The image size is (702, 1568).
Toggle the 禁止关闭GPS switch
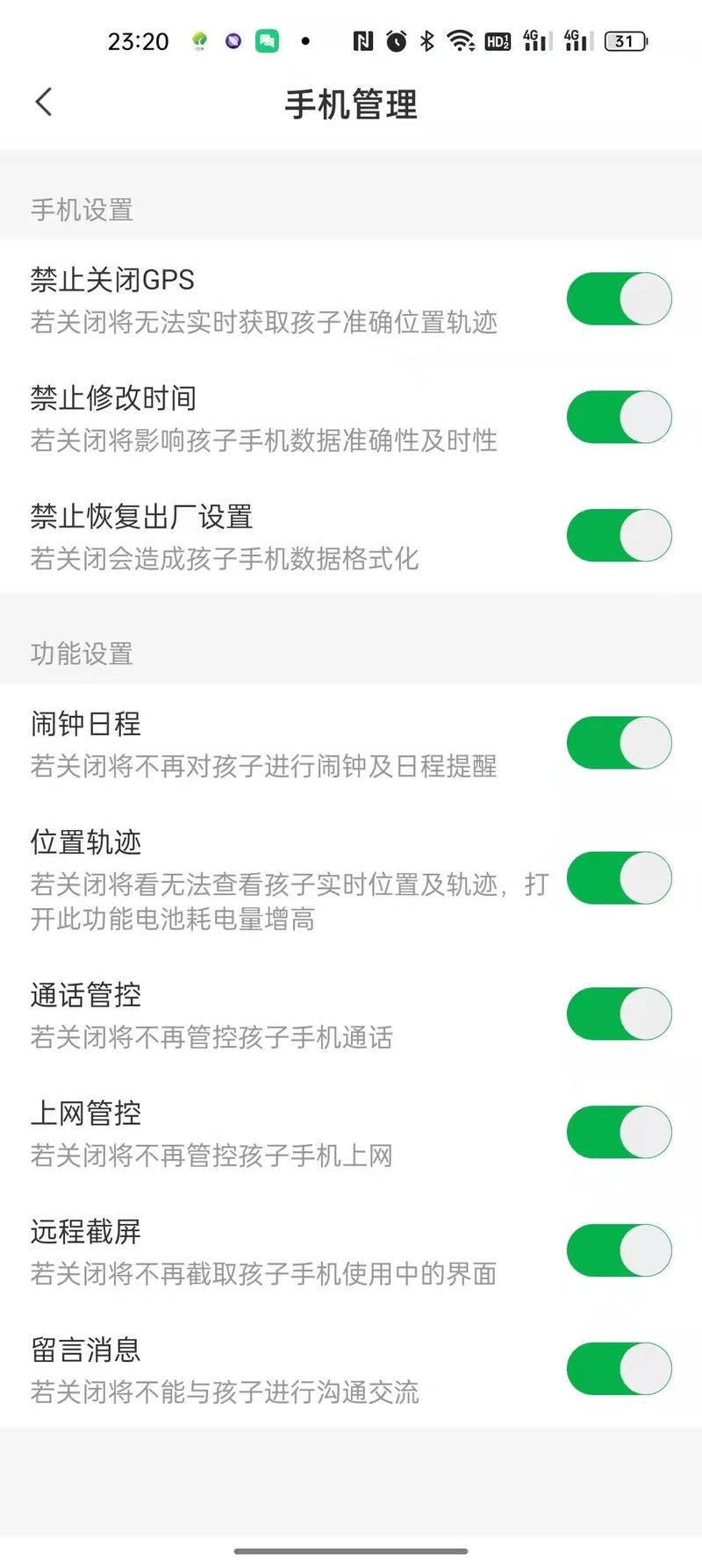coord(620,299)
